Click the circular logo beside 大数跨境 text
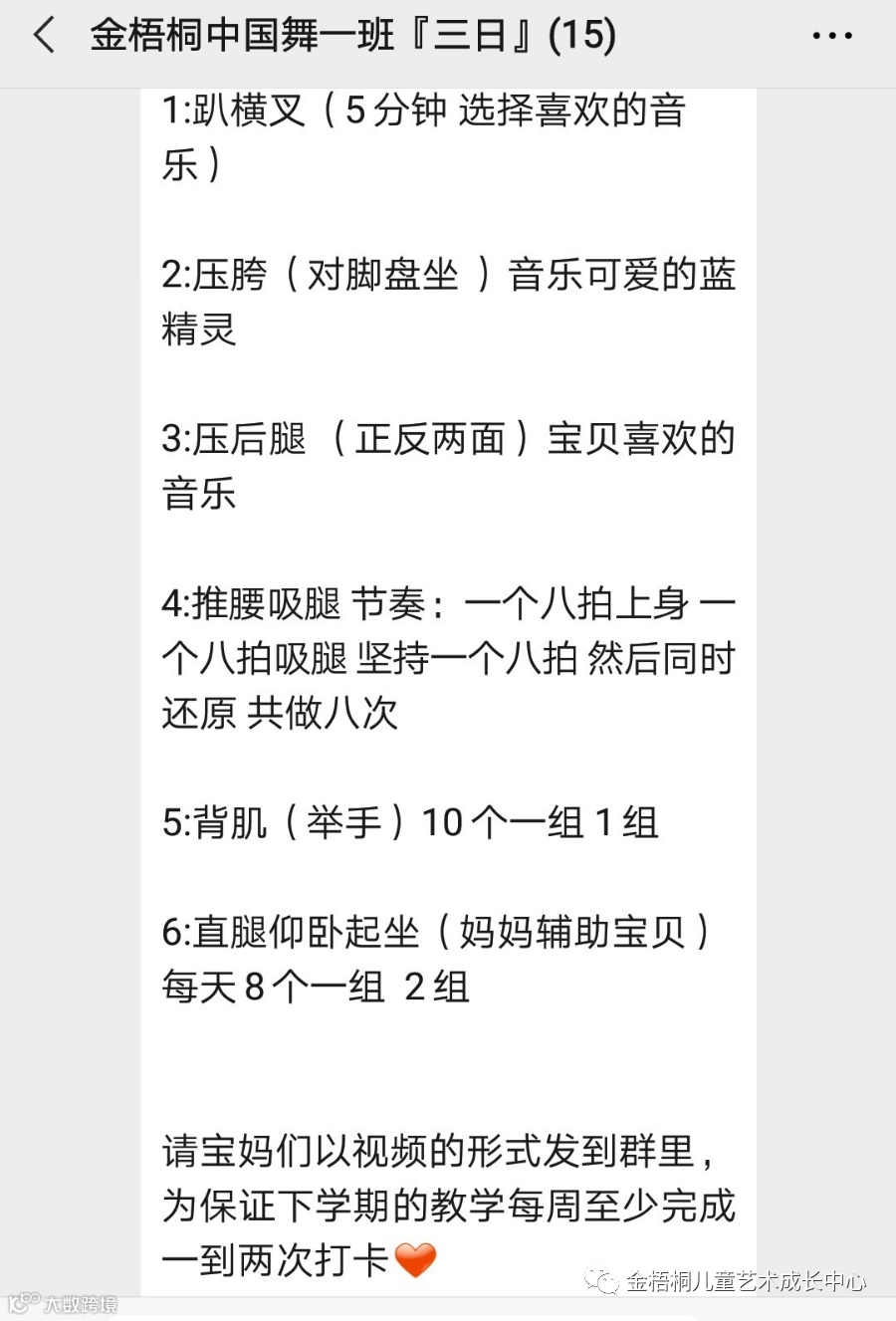 (x=22, y=1306)
